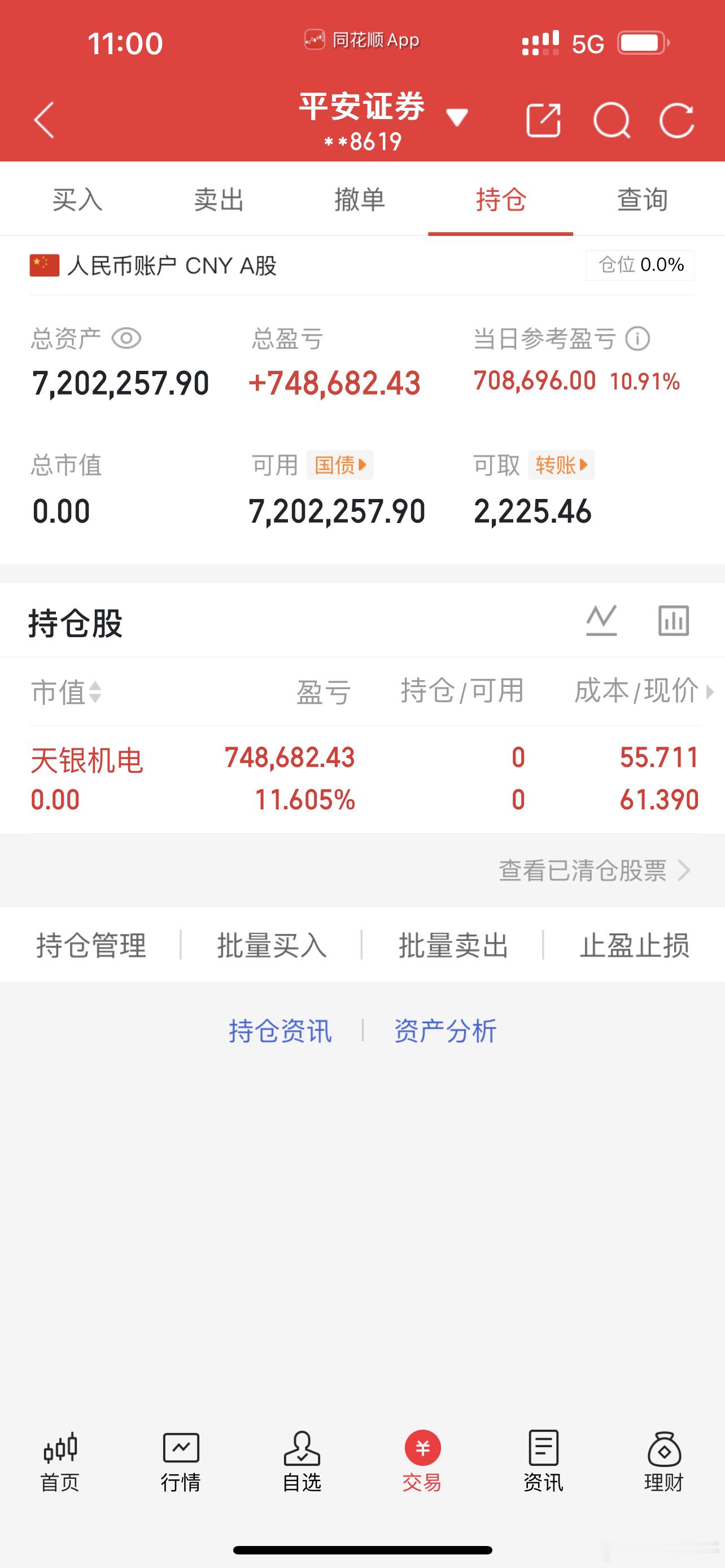725x1568 pixels.
Task: Open the search icon
Action: [613, 120]
